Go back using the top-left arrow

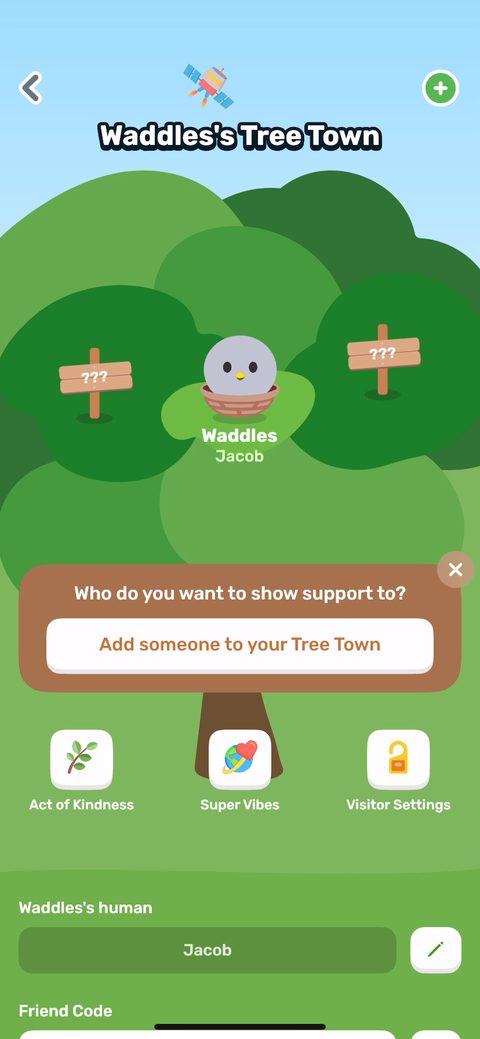30,88
